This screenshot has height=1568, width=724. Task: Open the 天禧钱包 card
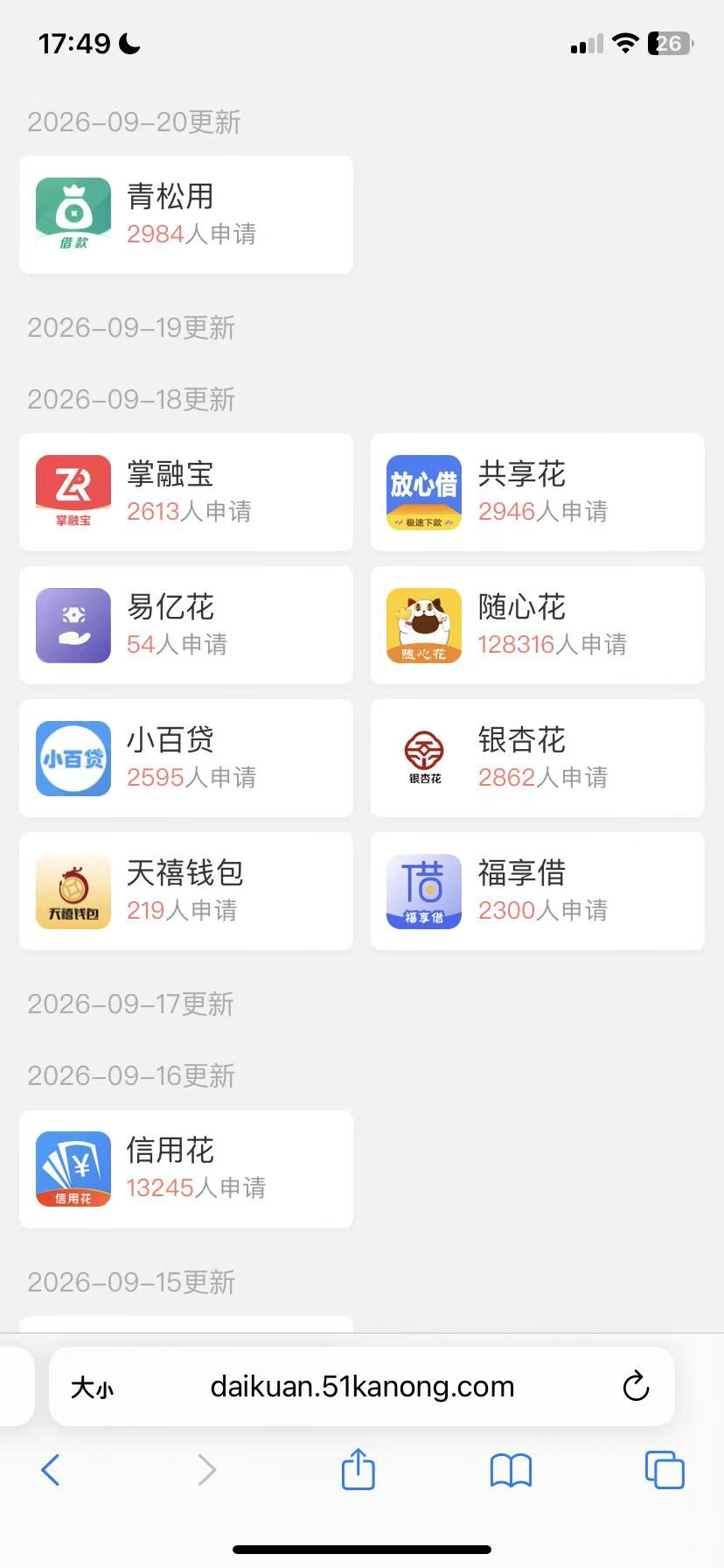(x=186, y=891)
